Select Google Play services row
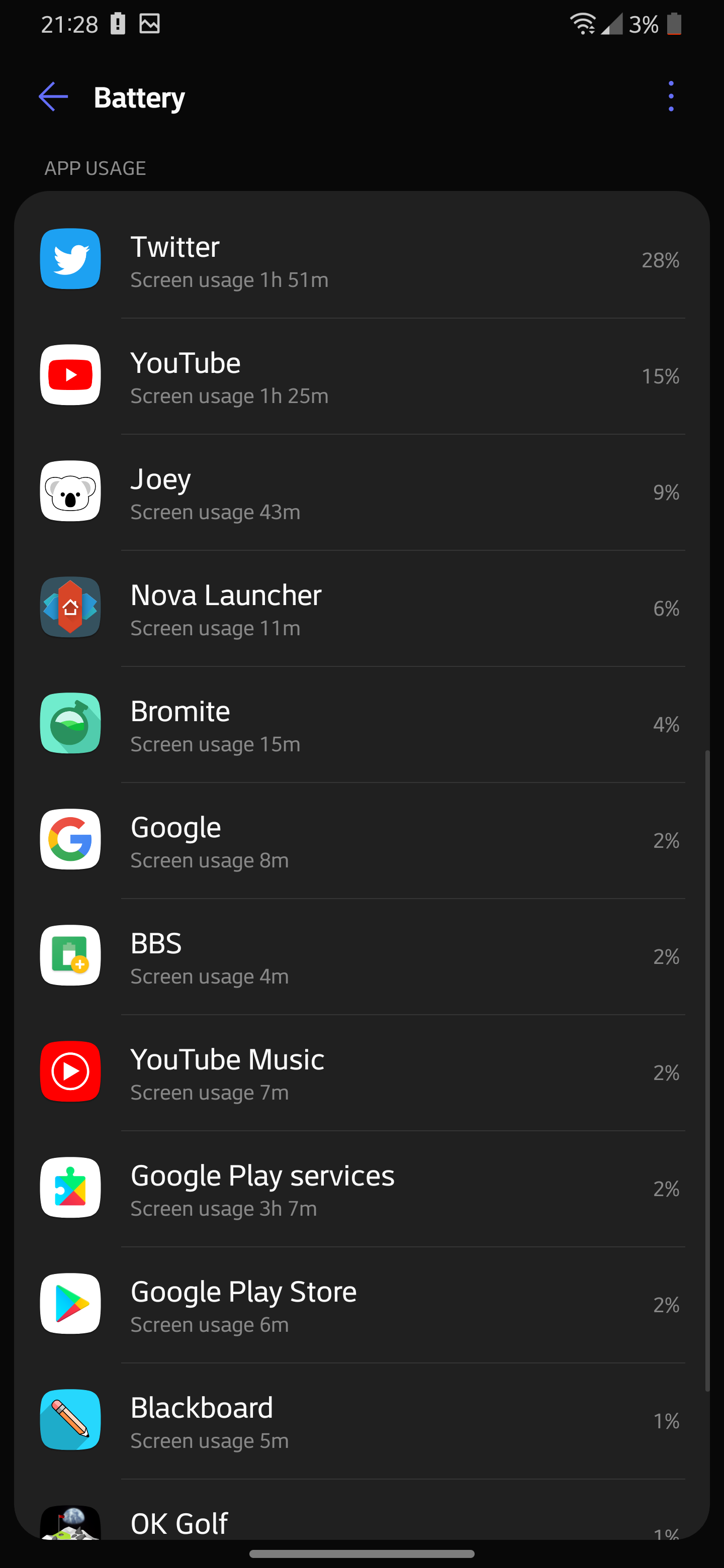Screen dimensions: 724x1568 coord(361,1190)
